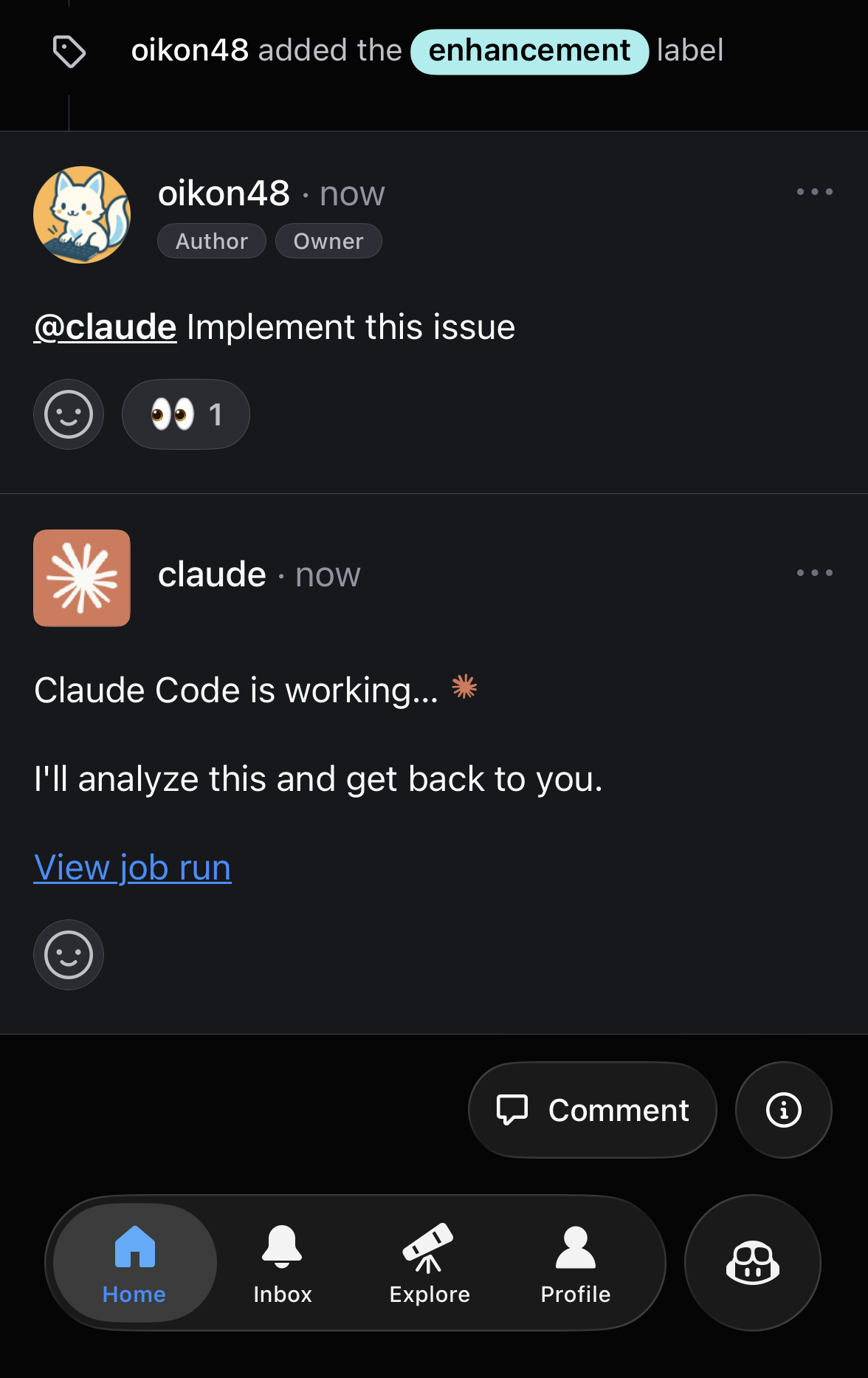Write a new Comment
This screenshot has height=1378, width=868.
[x=593, y=1110]
